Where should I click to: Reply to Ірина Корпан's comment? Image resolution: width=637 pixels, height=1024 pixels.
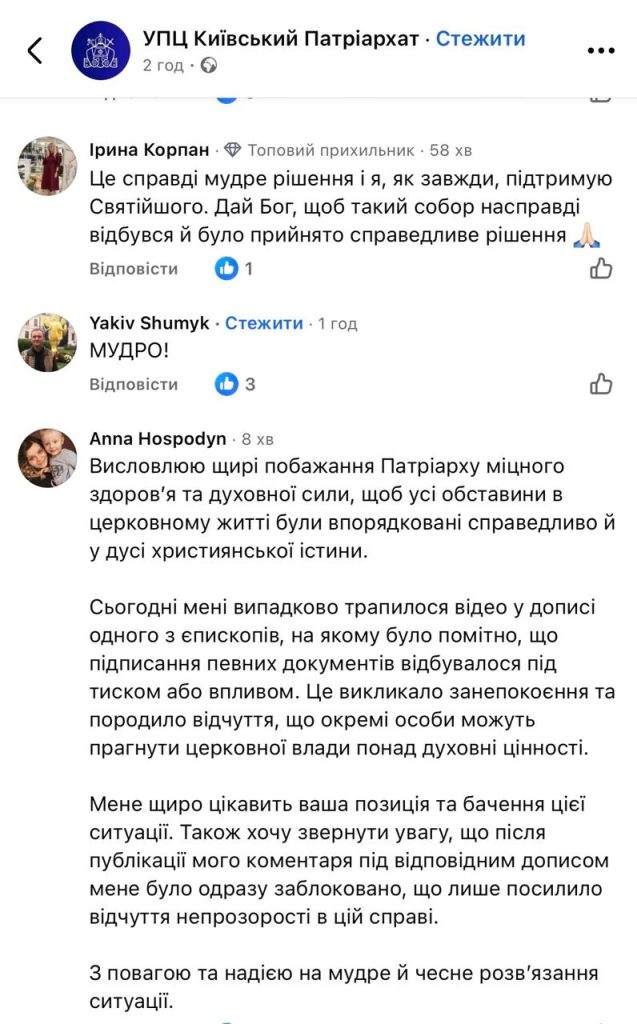pos(134,269)
